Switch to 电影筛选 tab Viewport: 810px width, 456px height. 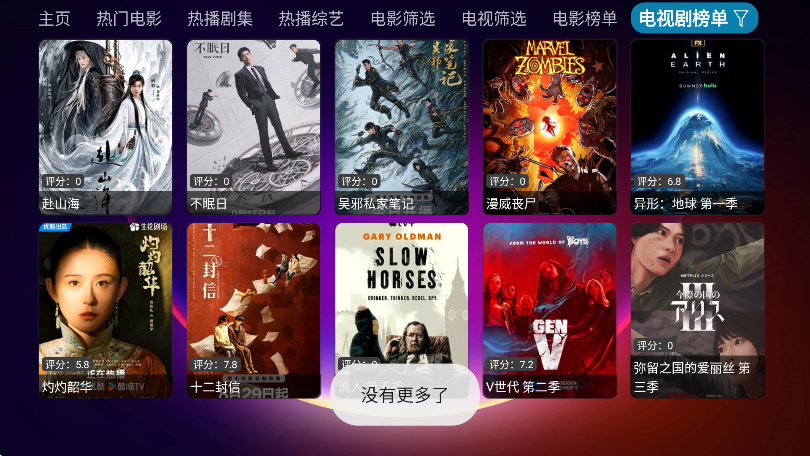coord(402,18)
